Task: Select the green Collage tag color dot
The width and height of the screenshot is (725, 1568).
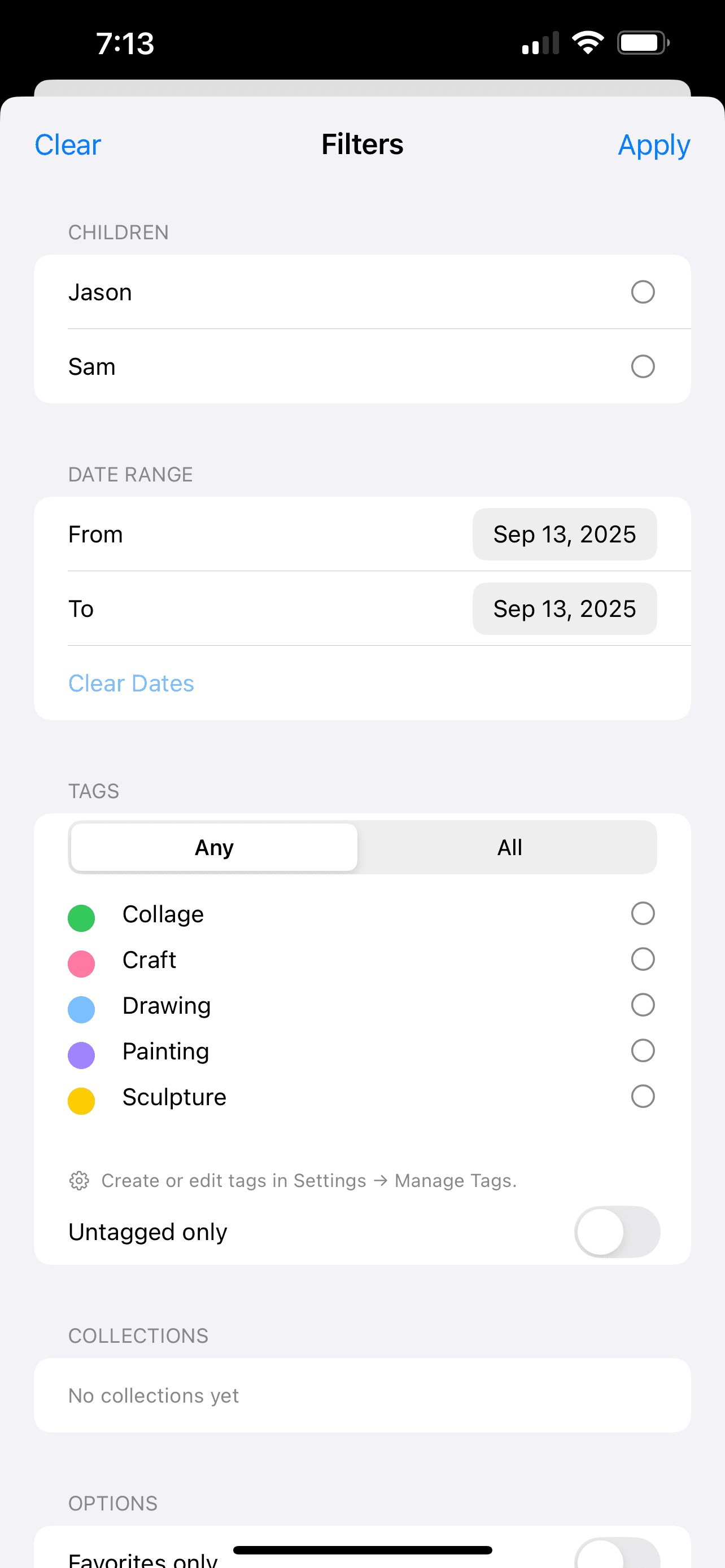Action: click(x=81, y=917)
